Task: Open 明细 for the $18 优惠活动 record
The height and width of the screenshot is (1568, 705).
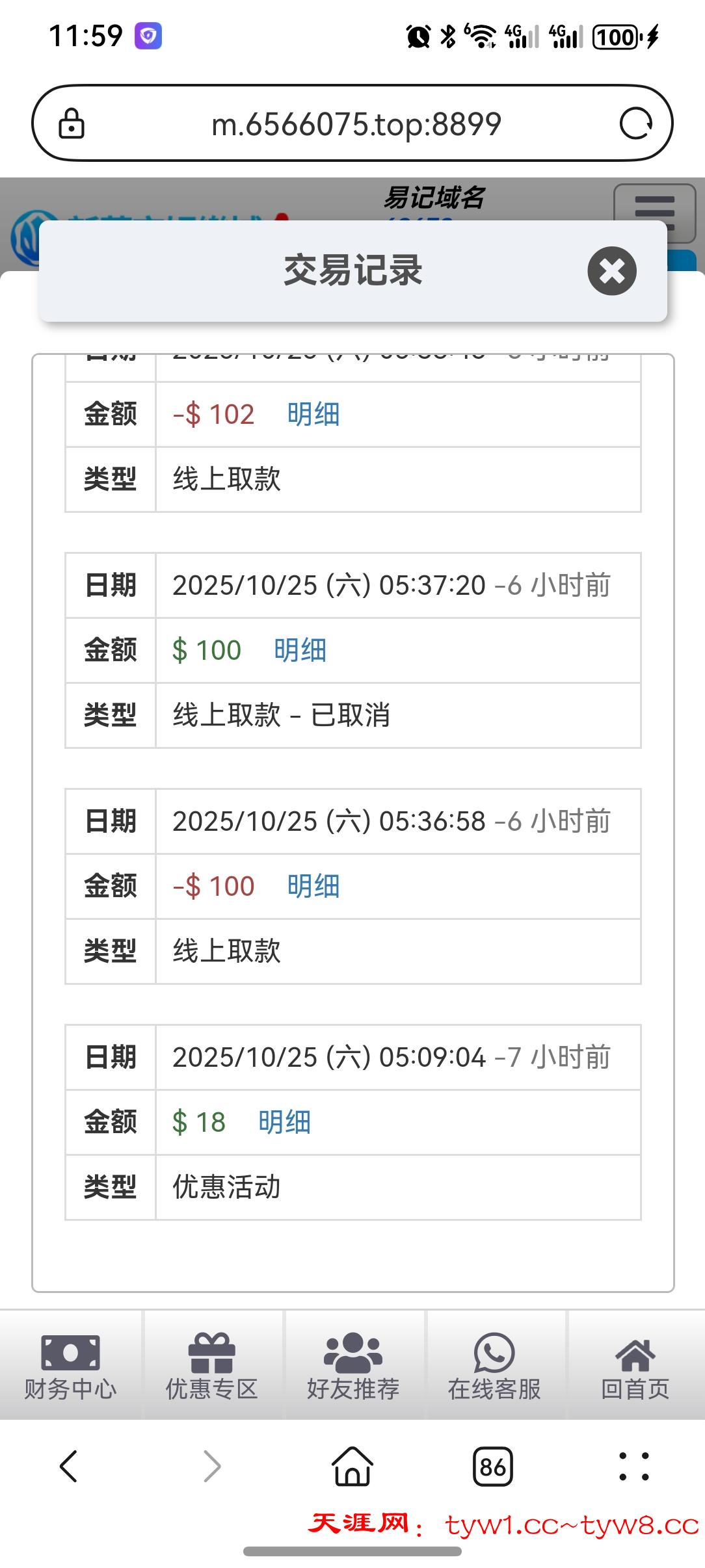Action: point(284,1122)
